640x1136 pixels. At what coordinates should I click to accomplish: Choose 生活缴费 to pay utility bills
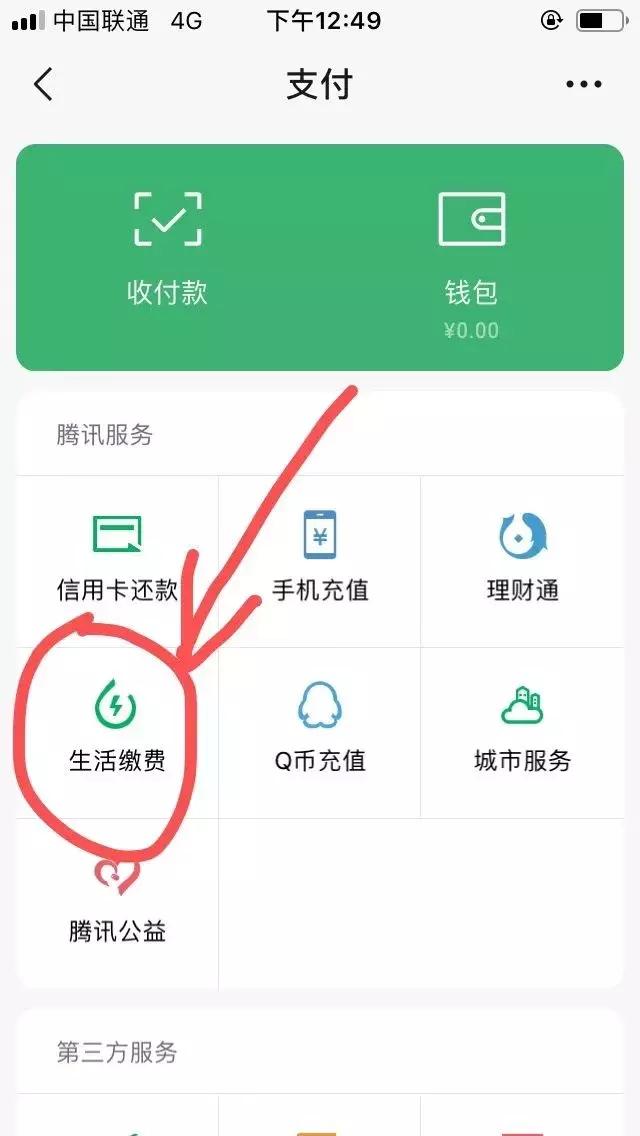(x=117, y=731)
